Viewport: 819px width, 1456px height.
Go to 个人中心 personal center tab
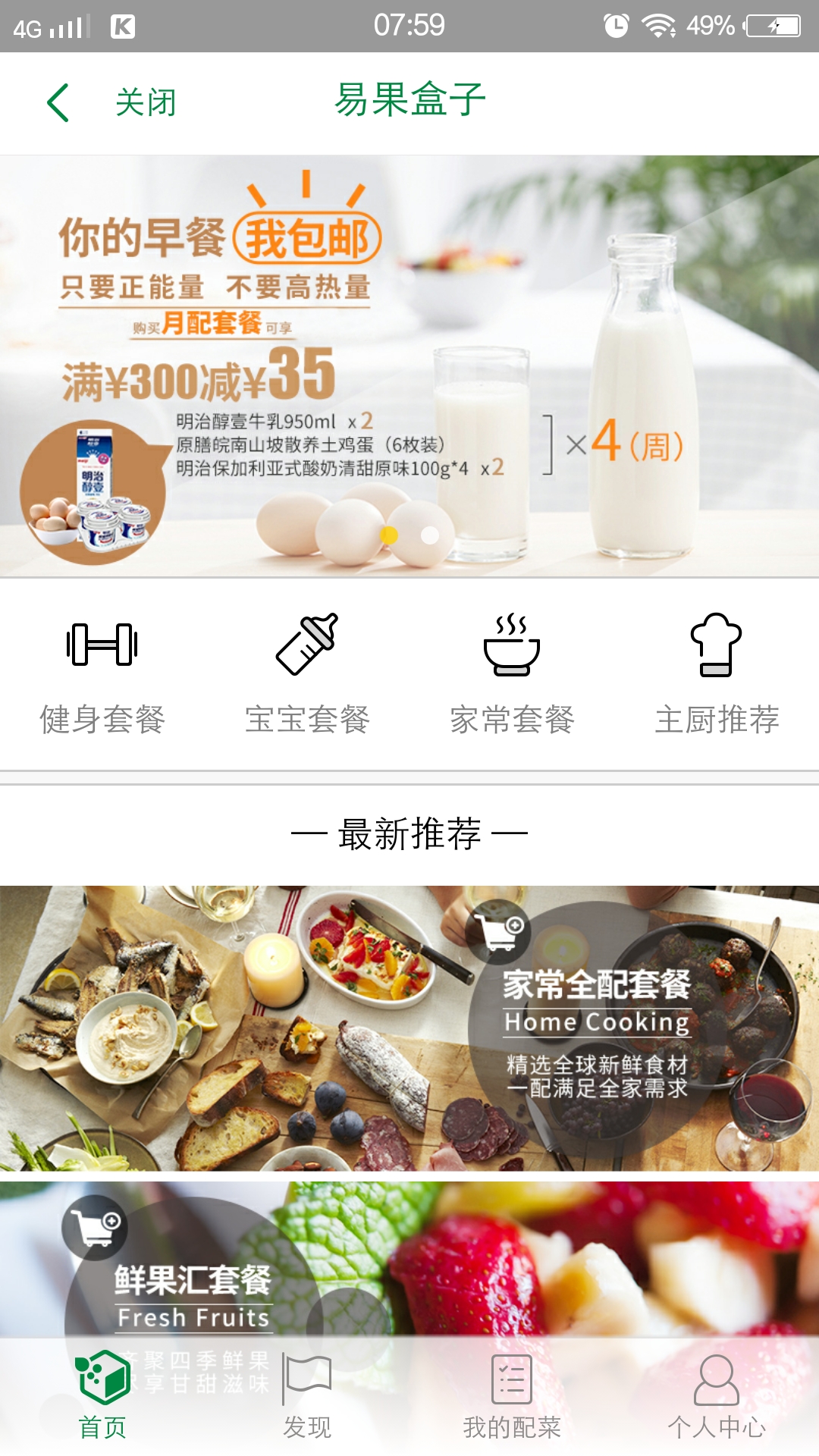(x=717, y=1395)
